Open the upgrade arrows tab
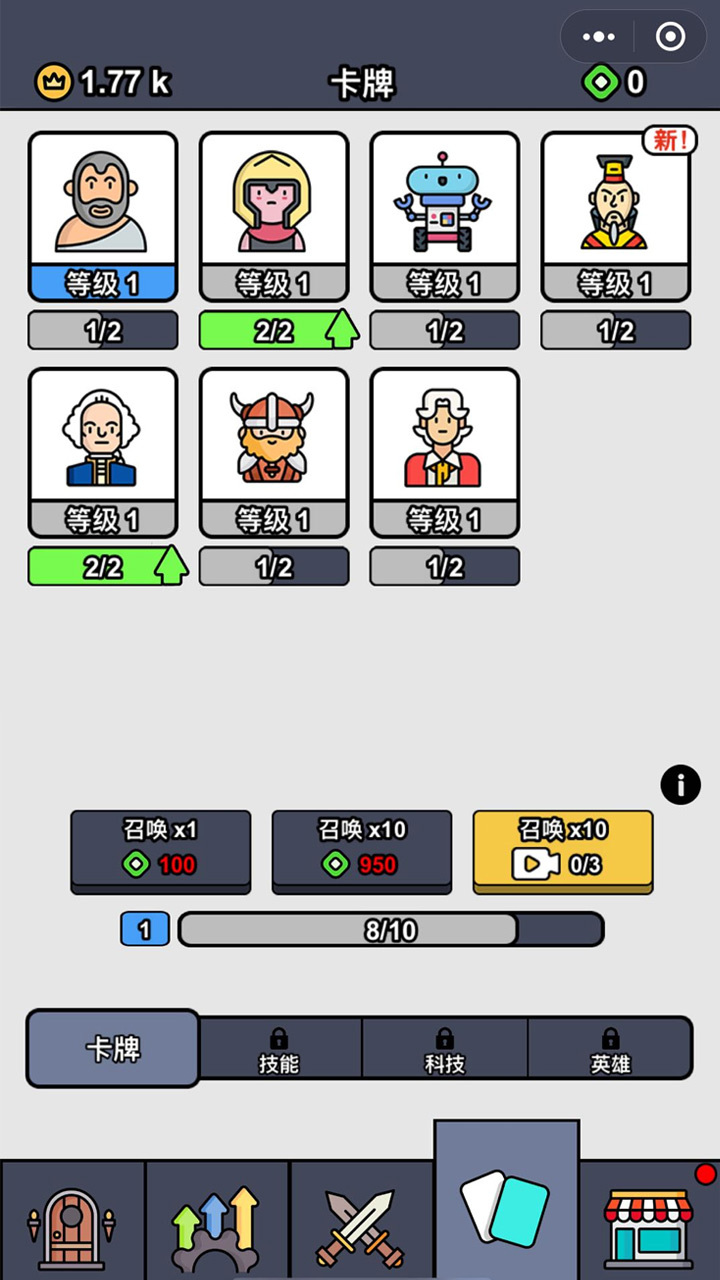Image resolution: width=720 pixels, height=1280 pixels. 217,1225
